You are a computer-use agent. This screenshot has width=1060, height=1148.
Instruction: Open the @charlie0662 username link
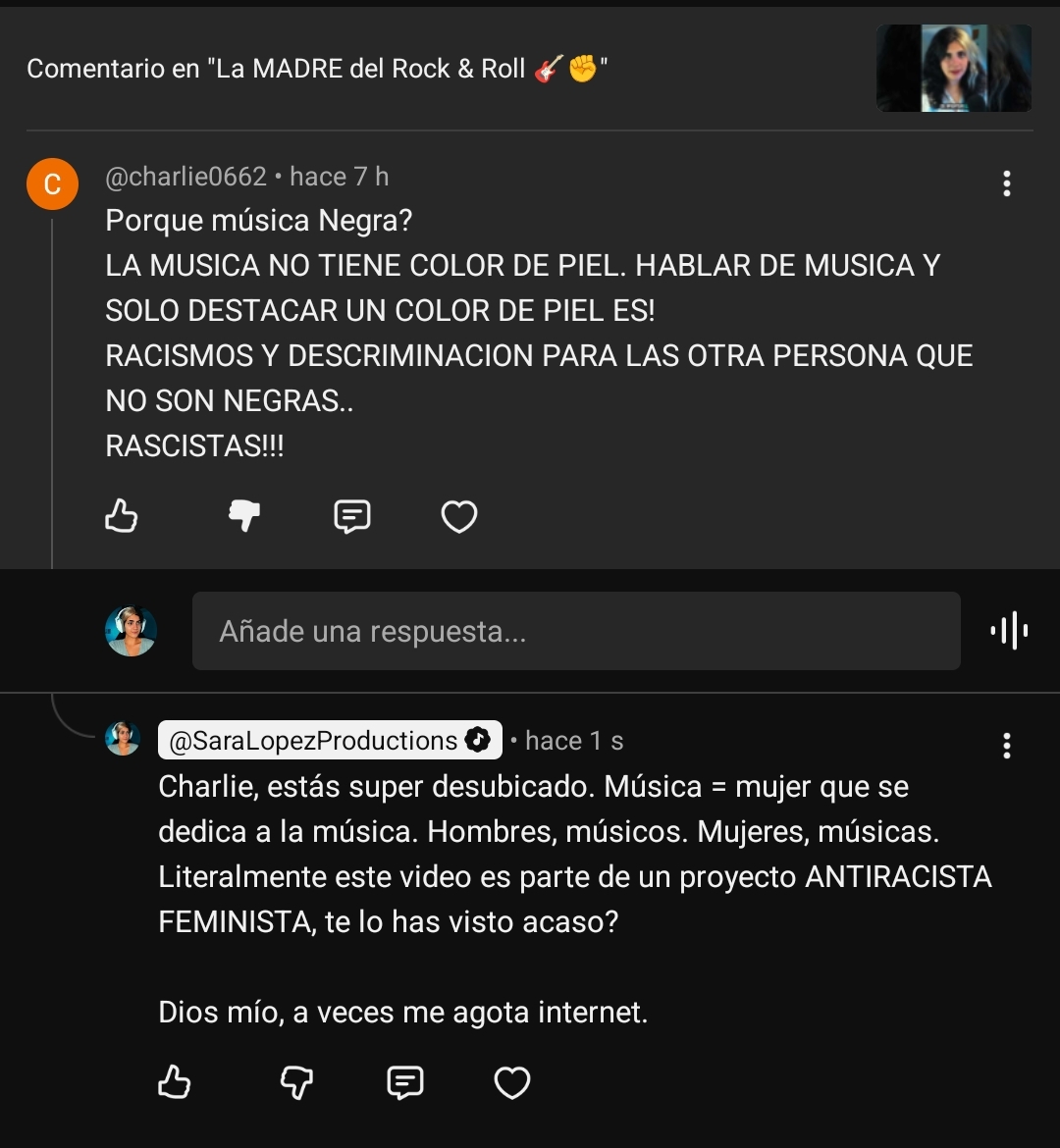185,177
